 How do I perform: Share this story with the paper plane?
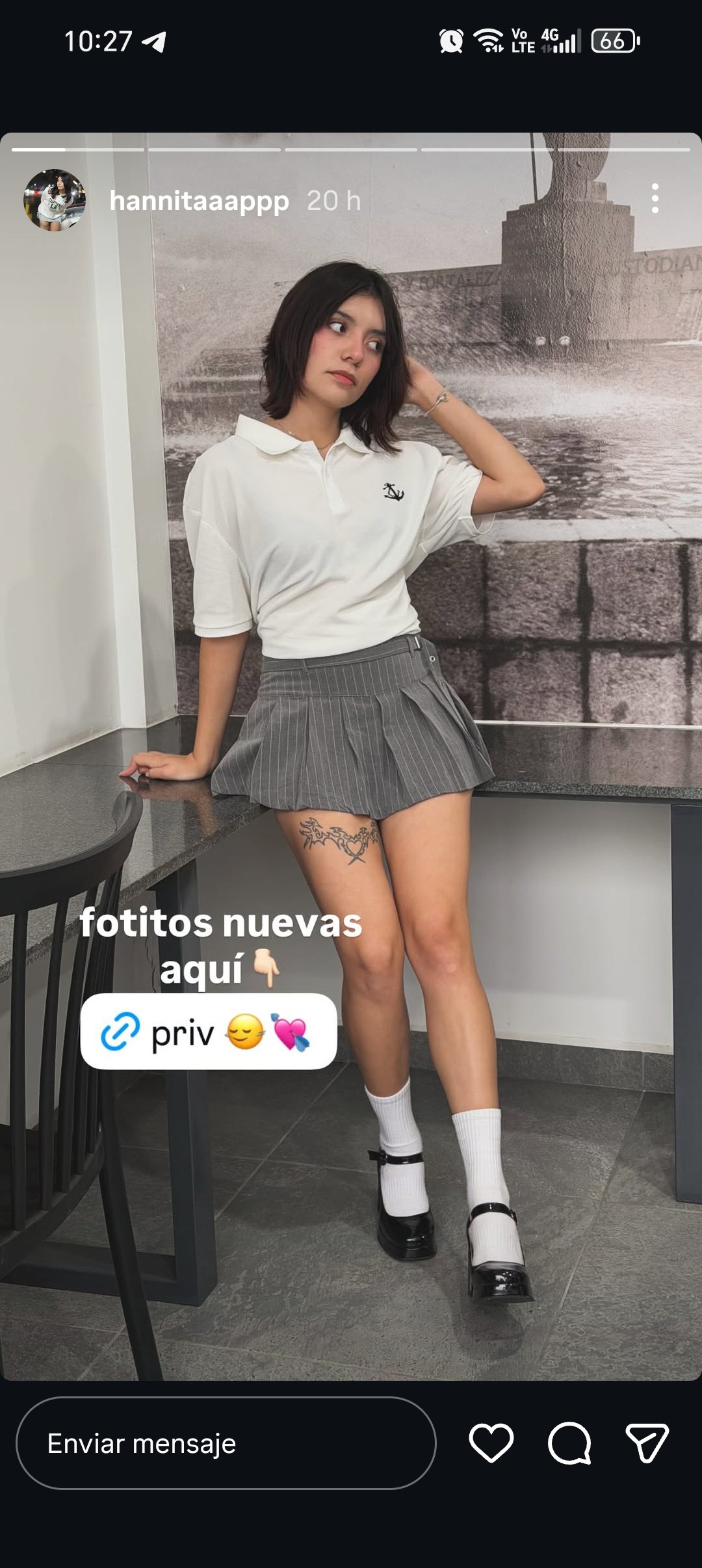[x=647, y=1443]
